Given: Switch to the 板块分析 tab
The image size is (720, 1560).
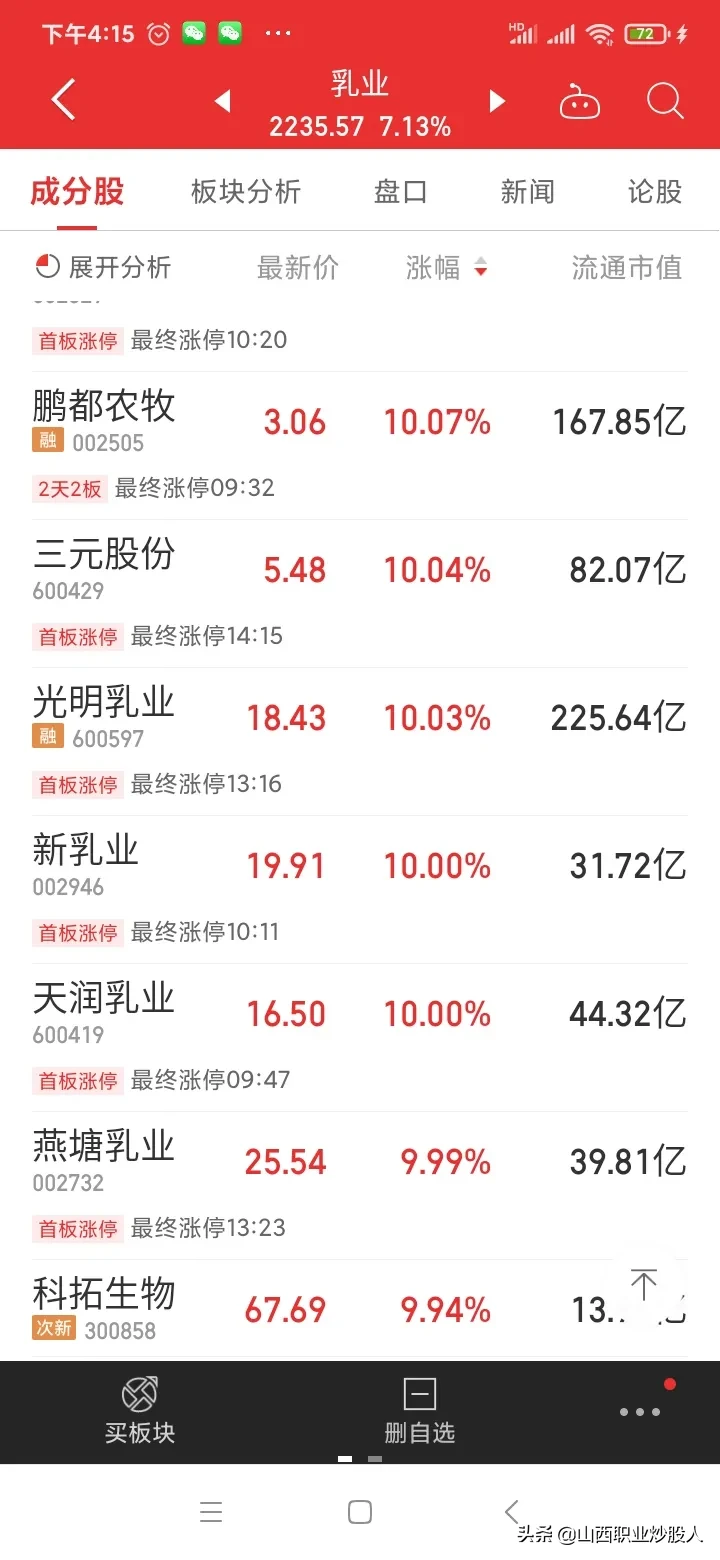Looking at the screenshot, I should coord(246,191).
